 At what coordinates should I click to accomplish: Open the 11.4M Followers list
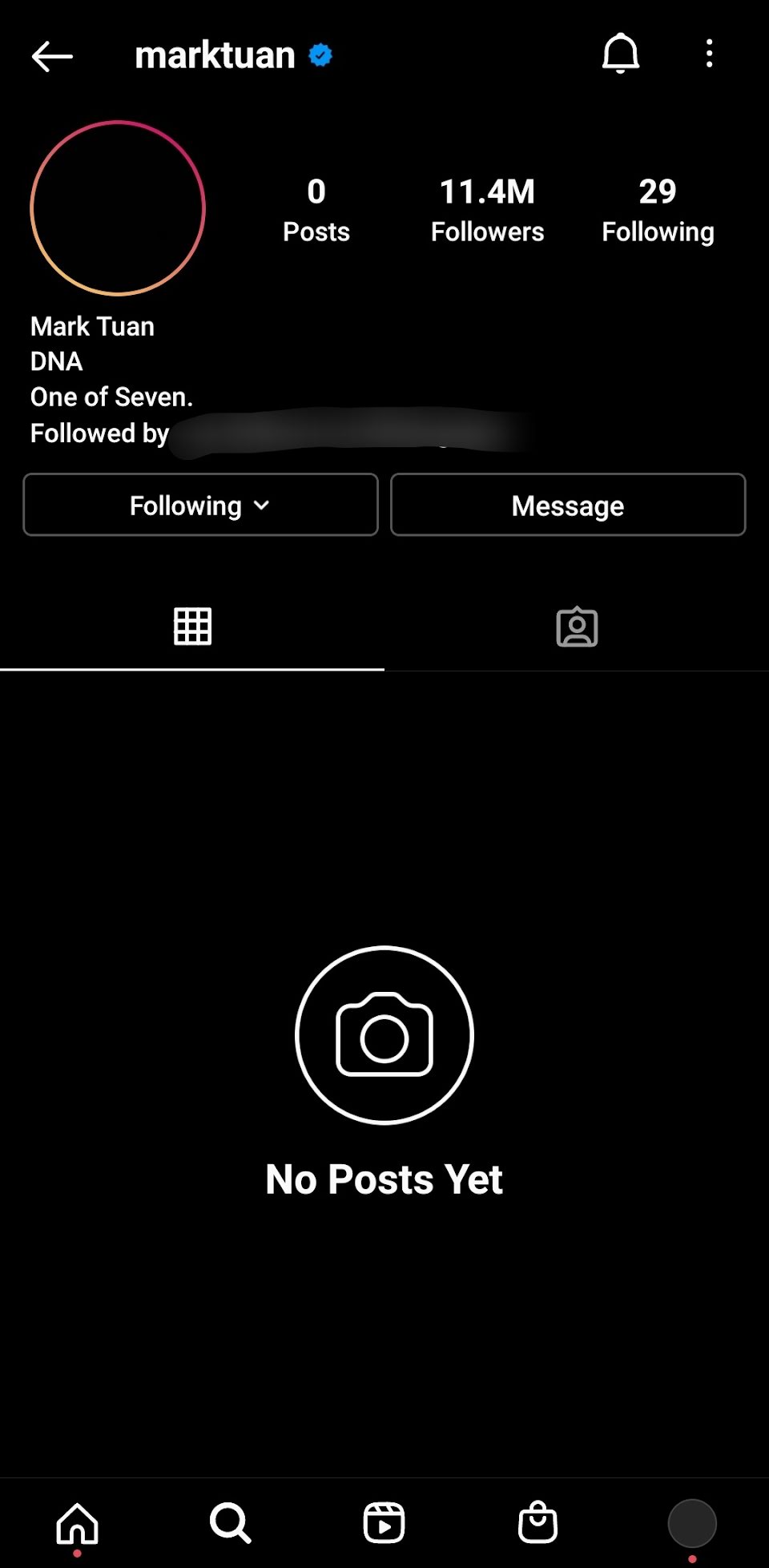[x=487, y=211]
